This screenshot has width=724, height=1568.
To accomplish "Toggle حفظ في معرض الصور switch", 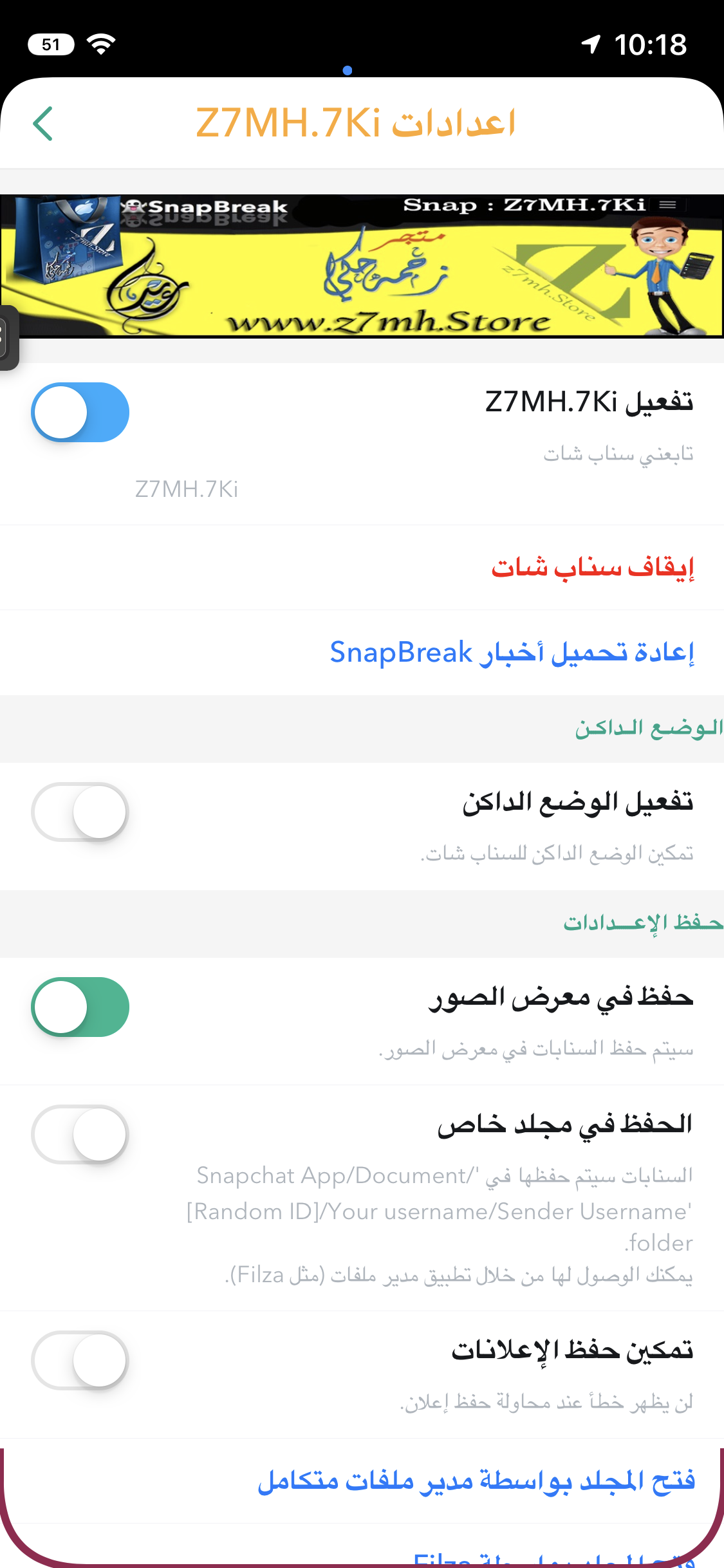I will 80,1007.
